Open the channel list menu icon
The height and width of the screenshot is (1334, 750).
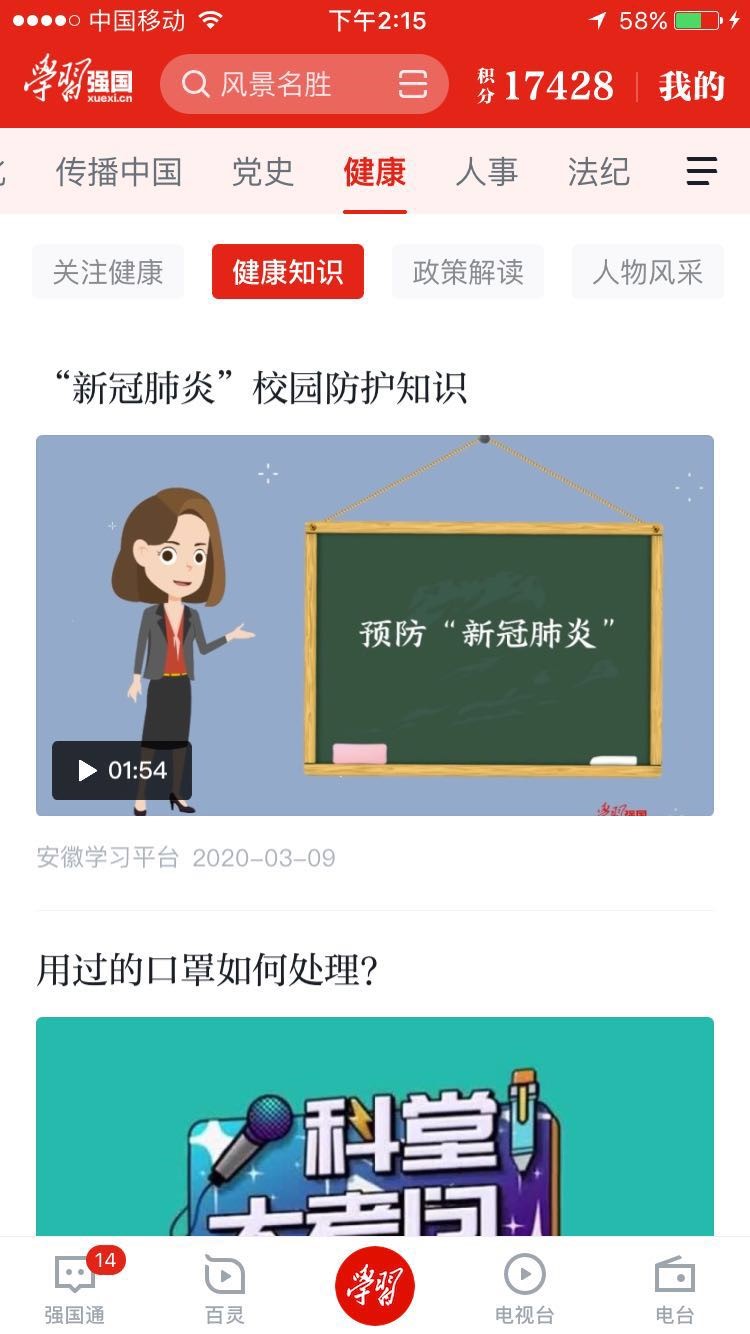702,172
